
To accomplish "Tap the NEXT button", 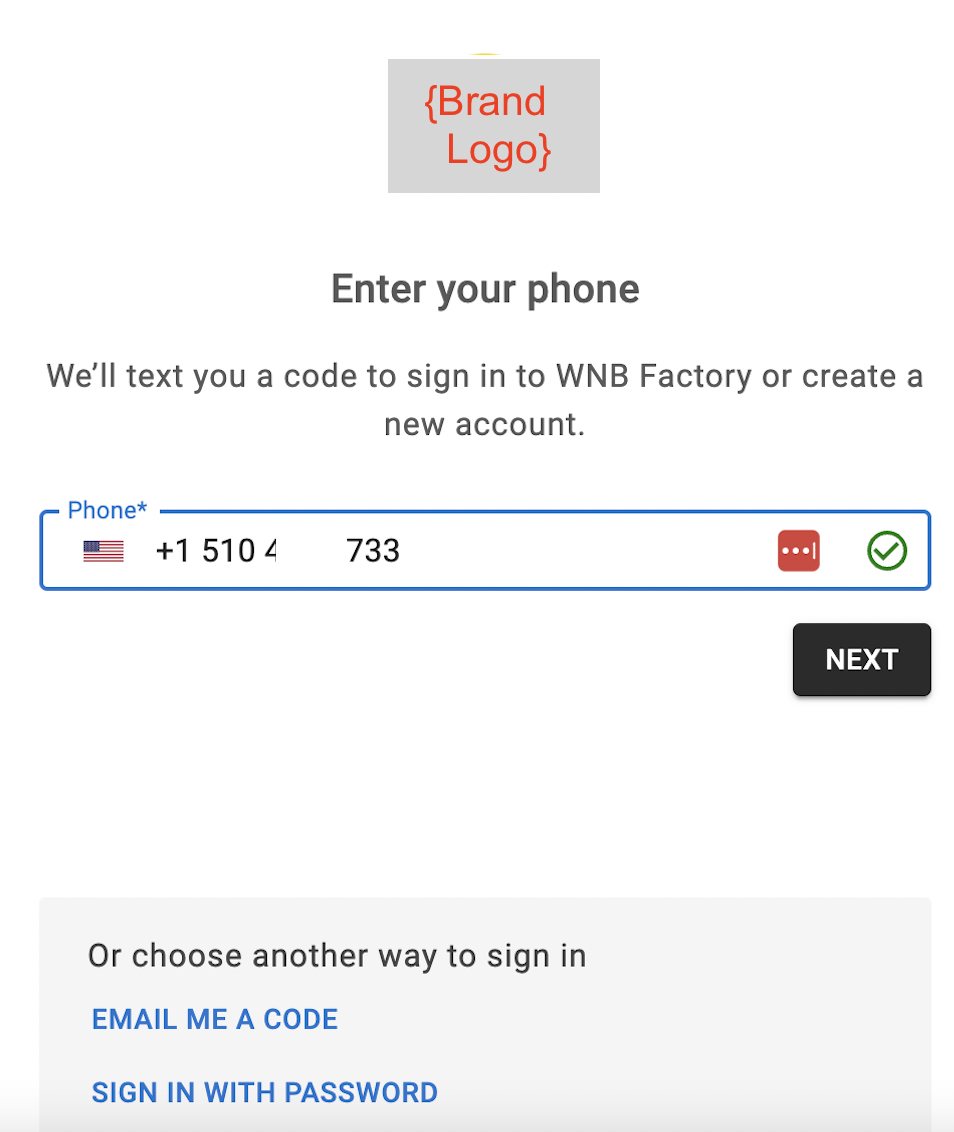I will click(x=861, y=659).
